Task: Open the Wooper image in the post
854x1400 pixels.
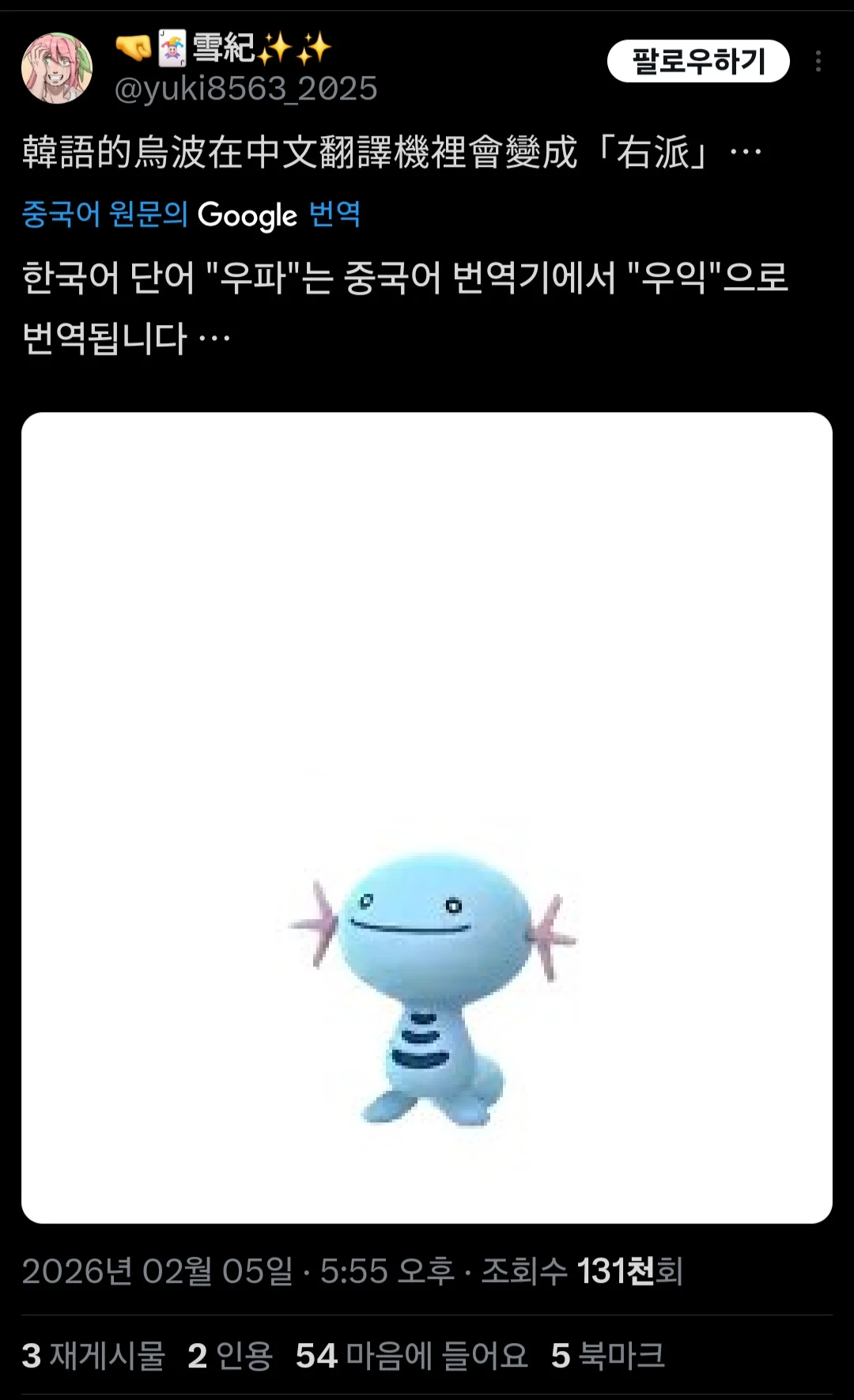Action: coord(427,817)
